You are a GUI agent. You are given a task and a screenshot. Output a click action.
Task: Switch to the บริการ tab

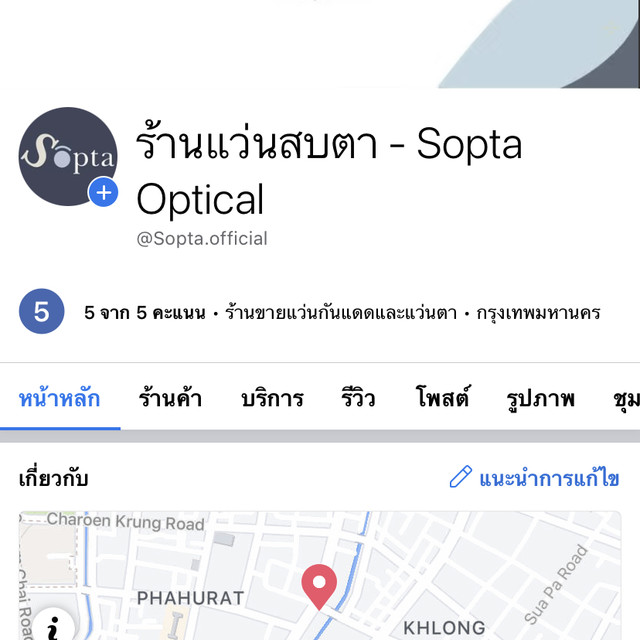(272, 399)
